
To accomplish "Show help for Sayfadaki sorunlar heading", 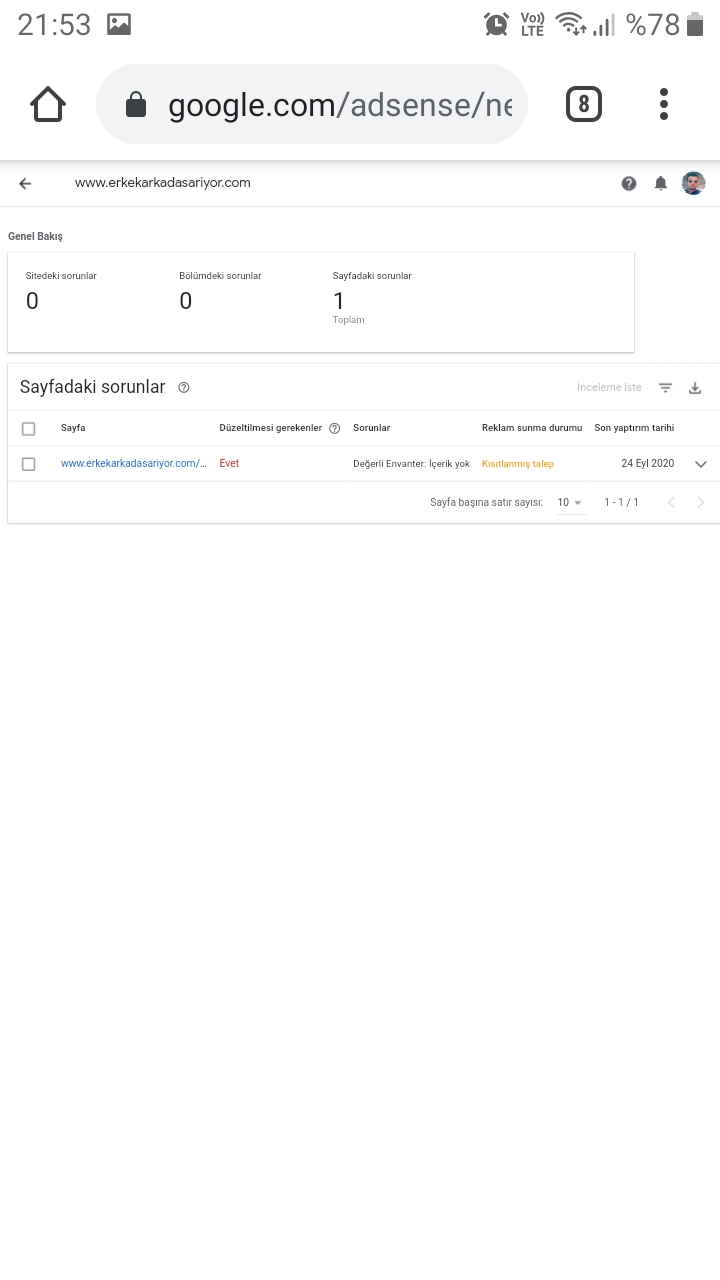I will [x=184, y=388].
